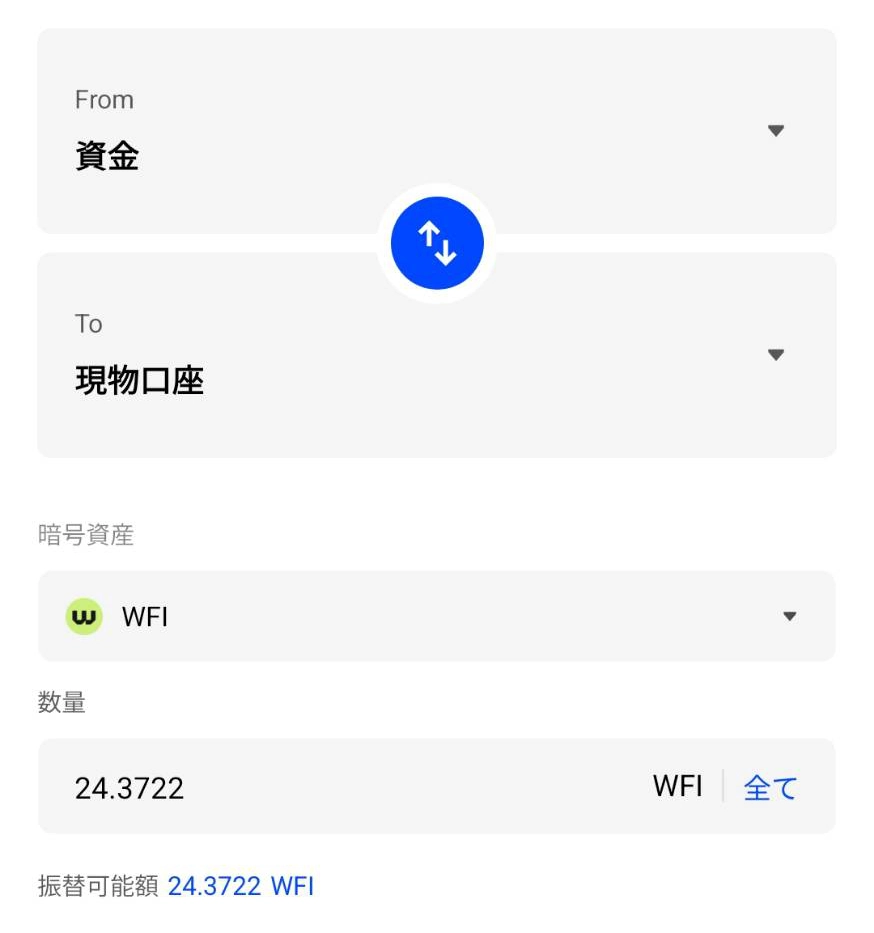Click the 全て button to use max amount
Viewport: 874px width, 933px height.
click(770, 787)
